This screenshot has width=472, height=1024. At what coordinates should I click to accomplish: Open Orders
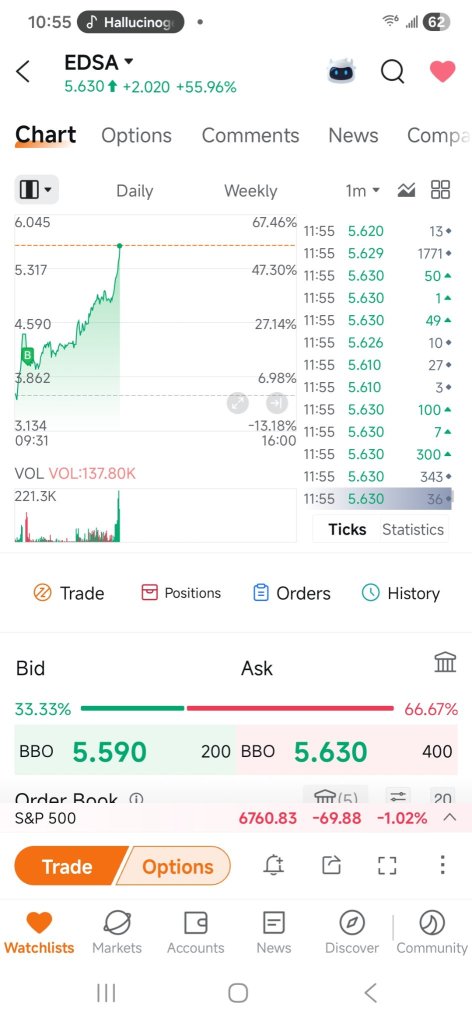click(x=291, y=593)
